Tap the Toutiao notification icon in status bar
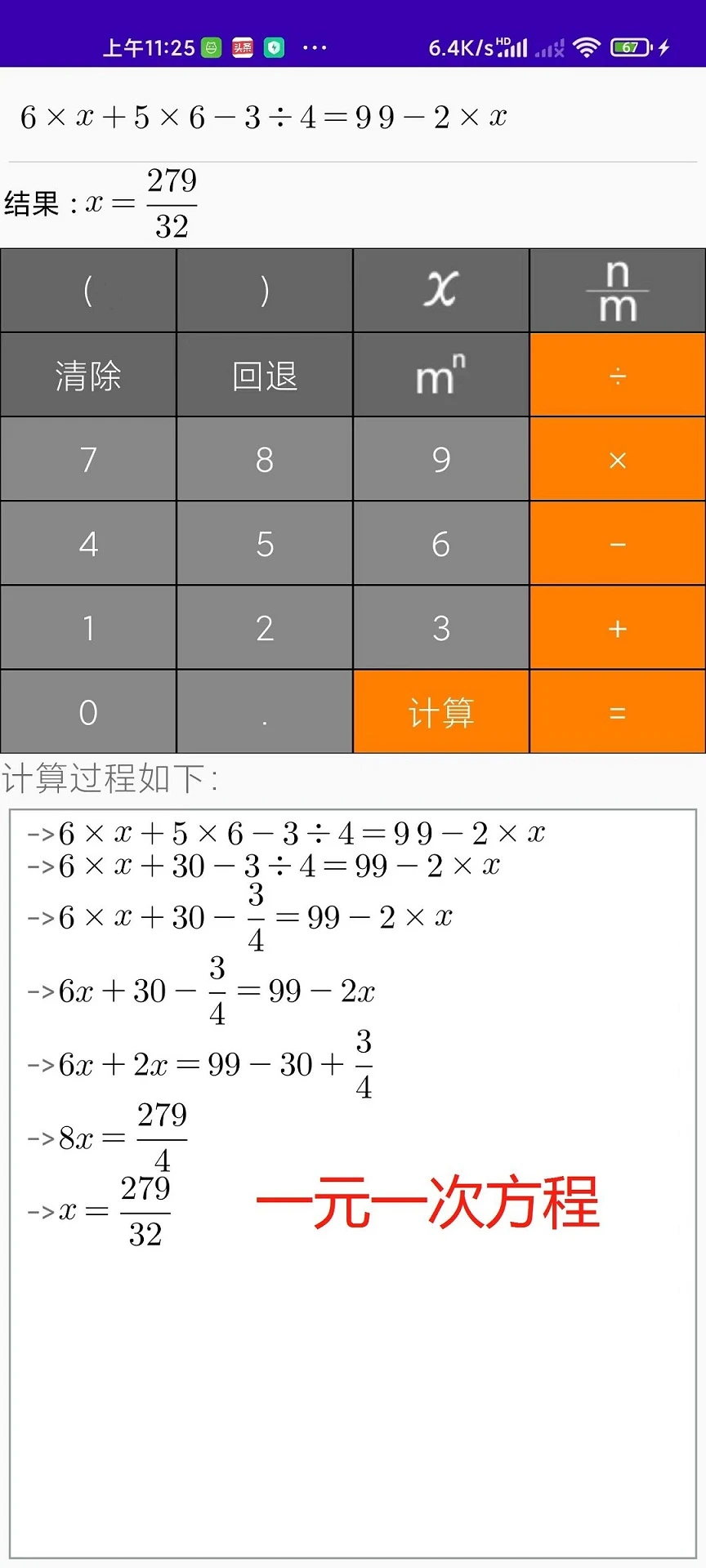The width and height of the screenshot is (706, 1568). point(242,47)
